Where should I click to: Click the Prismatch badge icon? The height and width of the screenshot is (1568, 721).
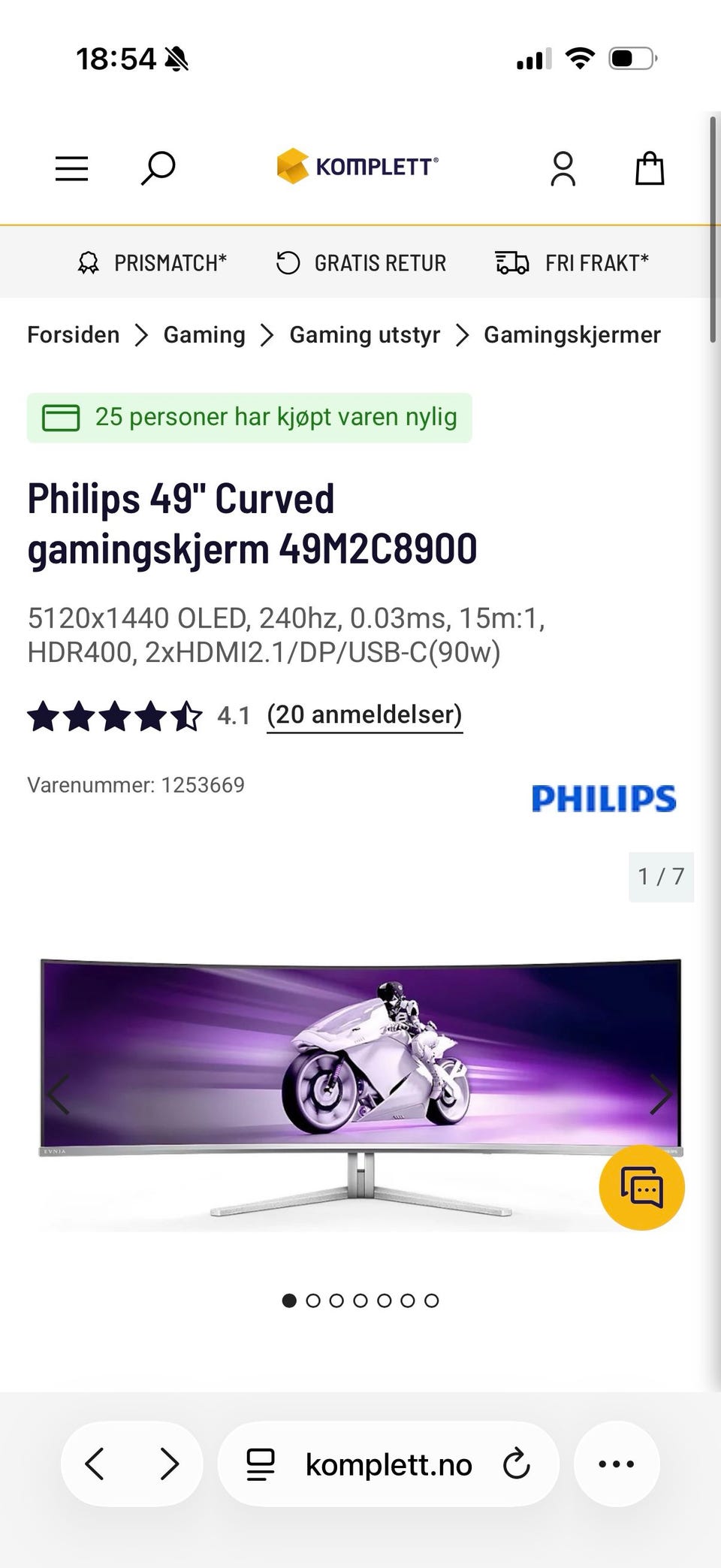click(x=88, y=262)
